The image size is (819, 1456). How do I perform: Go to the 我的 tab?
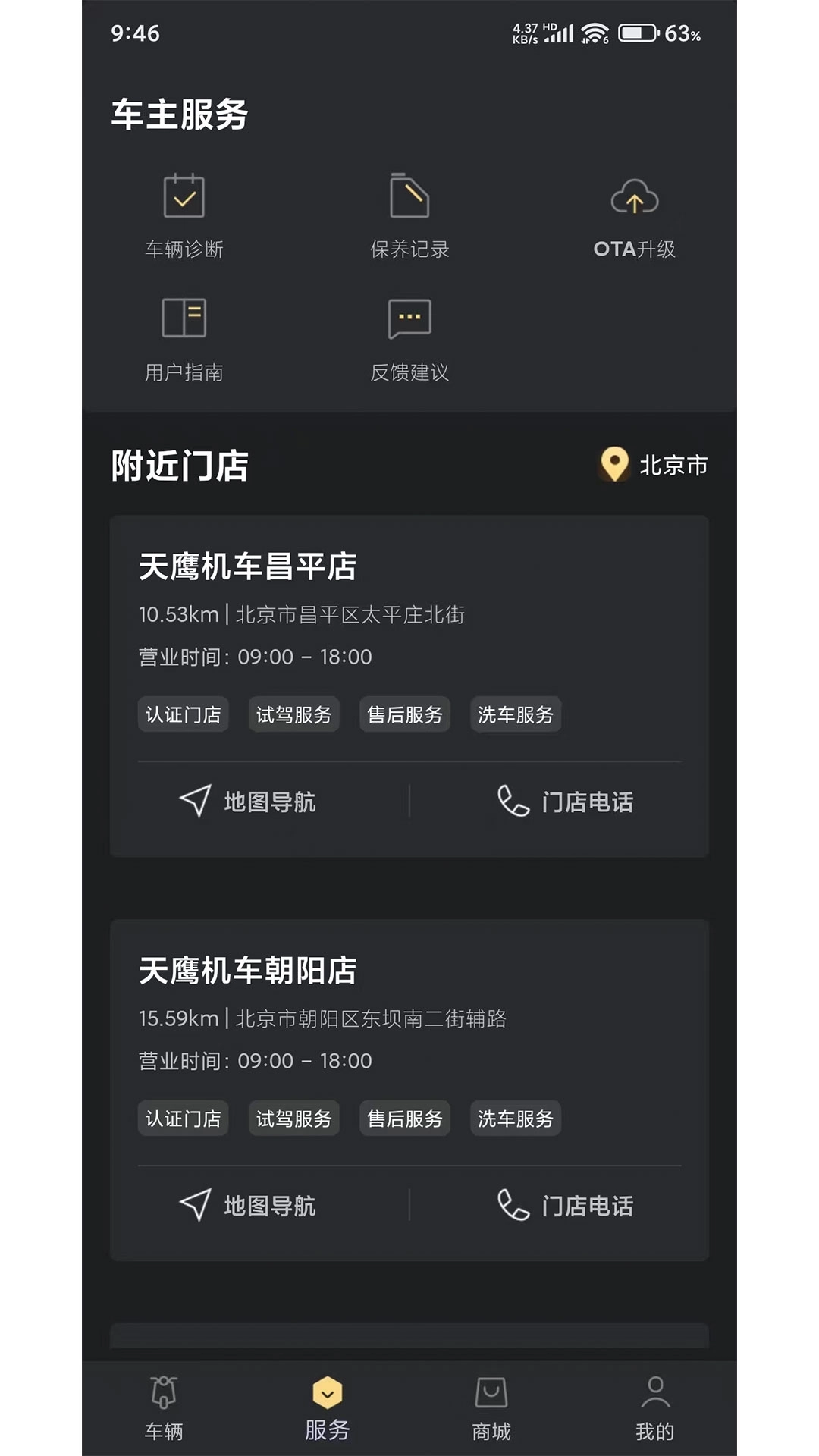[655, 1408]
